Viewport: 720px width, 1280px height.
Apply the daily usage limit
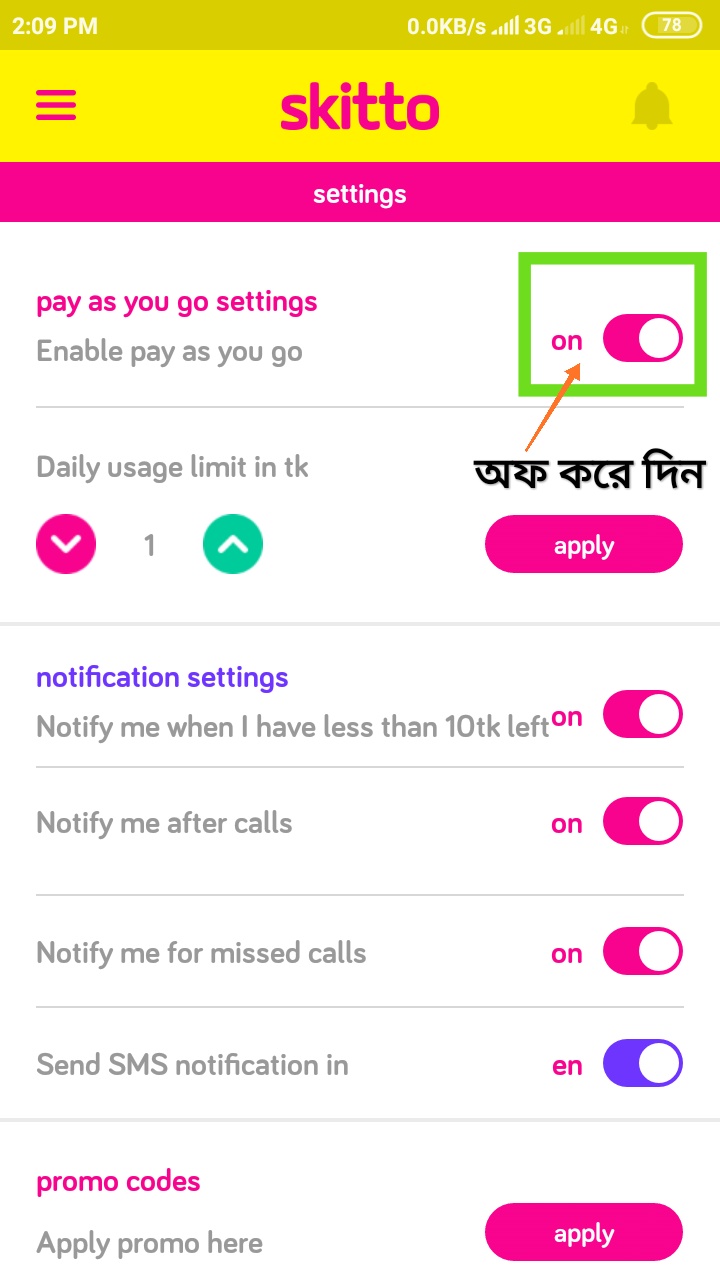(x=584, y=545)
